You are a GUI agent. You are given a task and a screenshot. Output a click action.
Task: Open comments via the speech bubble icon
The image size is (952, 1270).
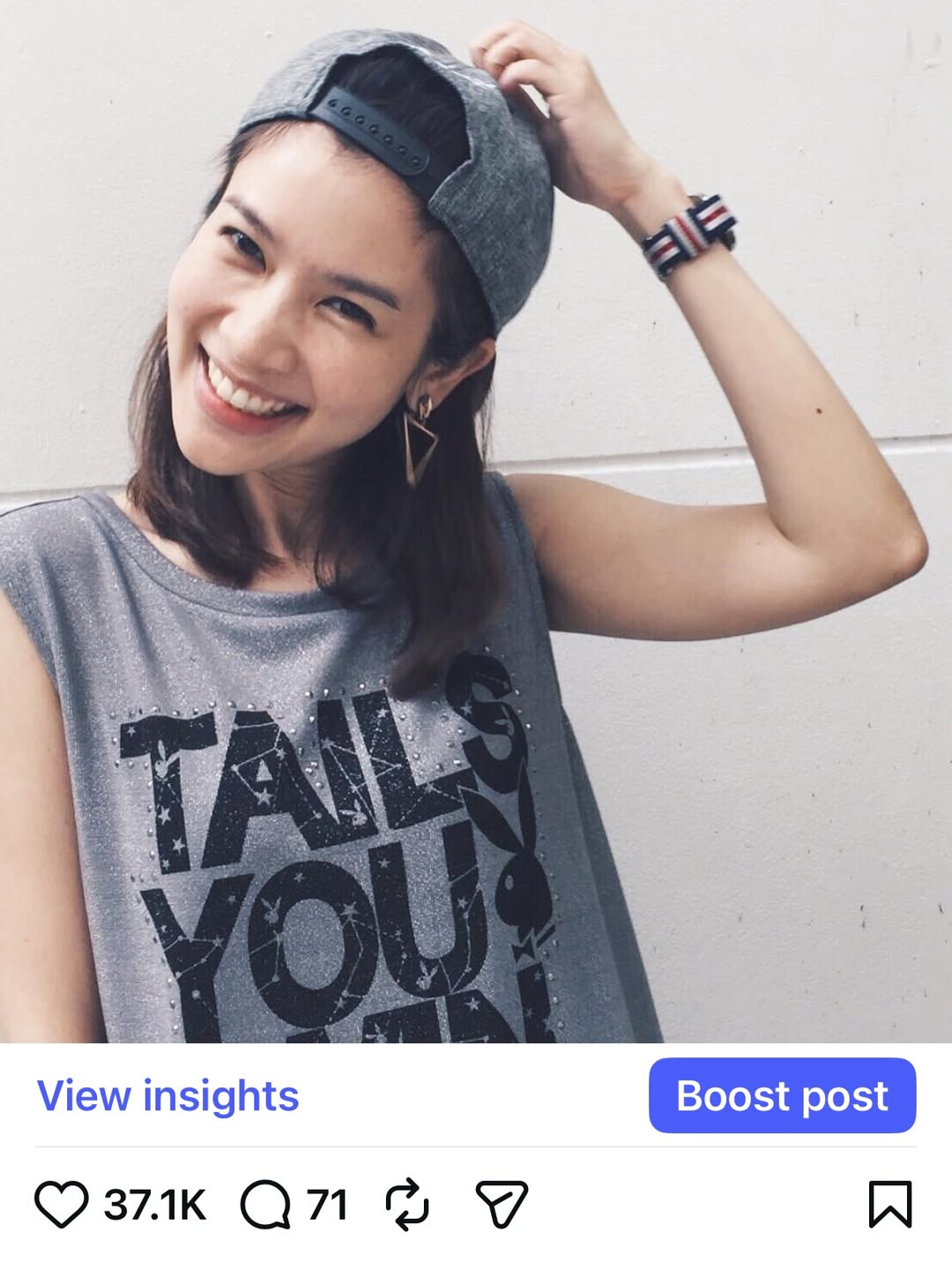[x=264, y=1205]
